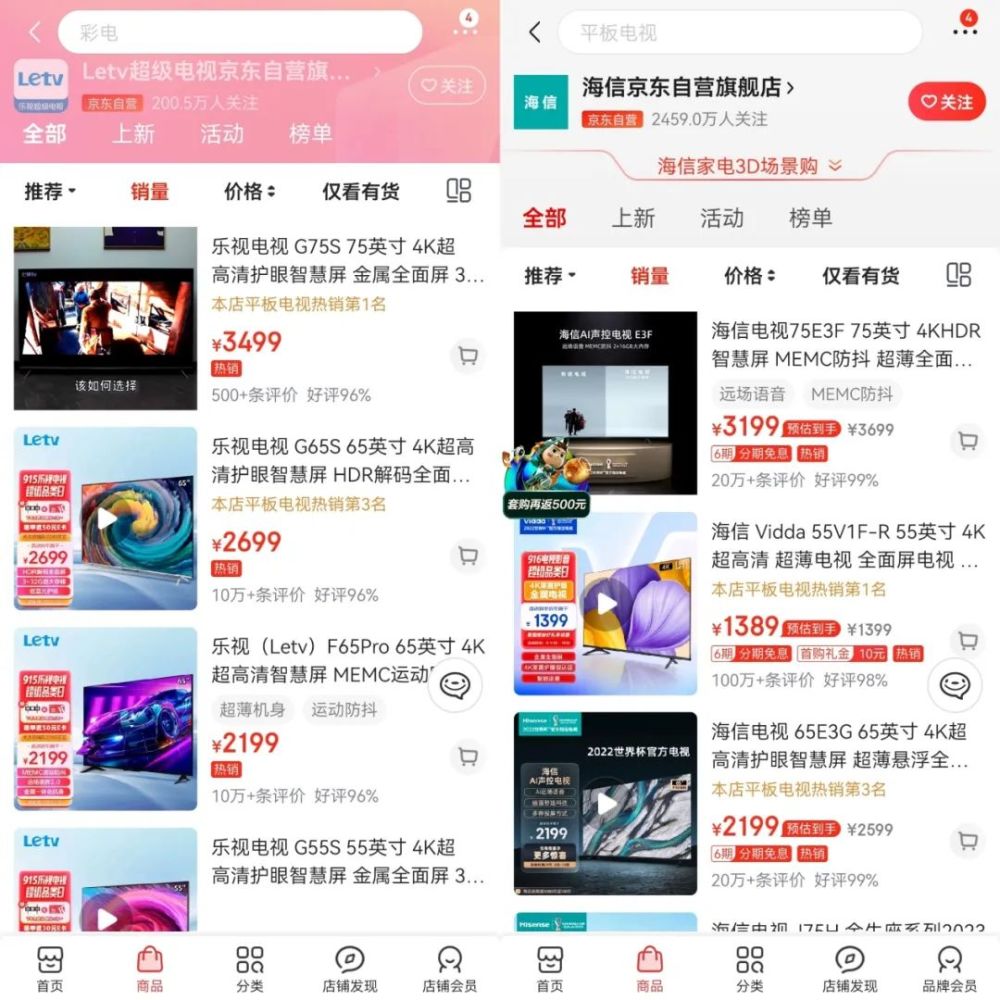Open the 推荐 sort dropdown in the Letv store
1000x1000 pixels.
pyautogui.click(x=50, y=191)
